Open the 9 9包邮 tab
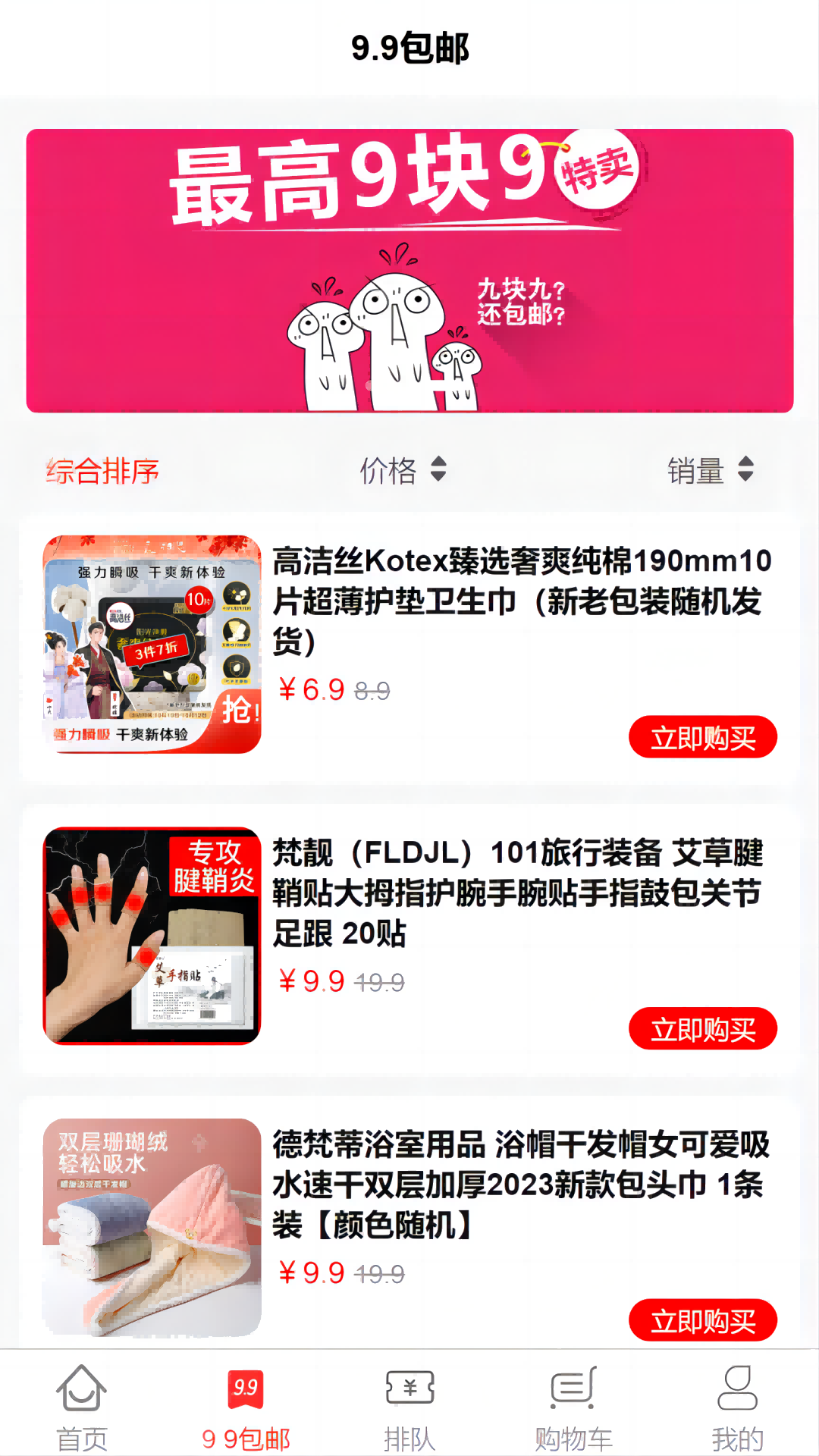This screenshot has width=819, height=1456. 246,1432
